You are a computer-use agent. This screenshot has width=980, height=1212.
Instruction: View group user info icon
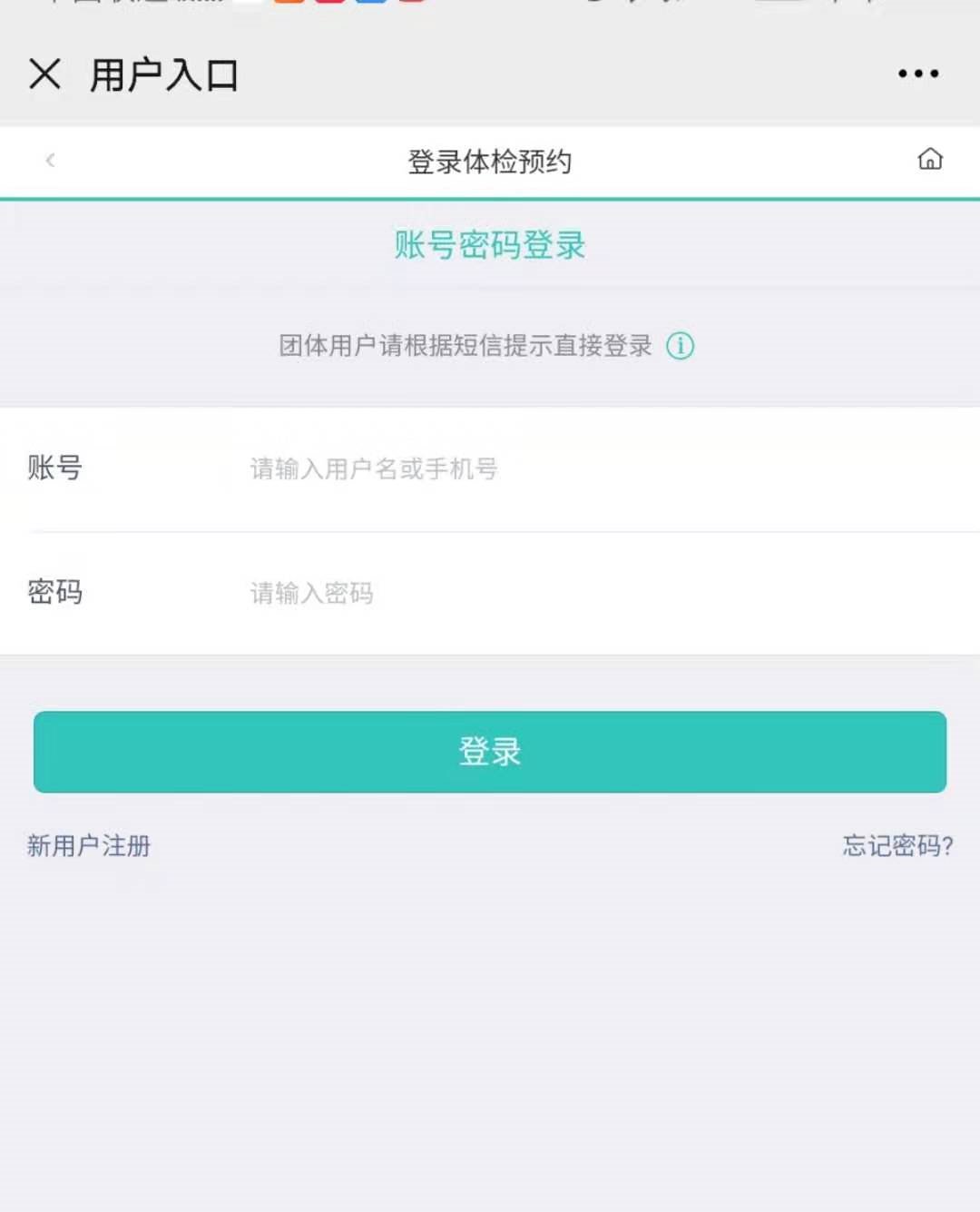(680, 346)
